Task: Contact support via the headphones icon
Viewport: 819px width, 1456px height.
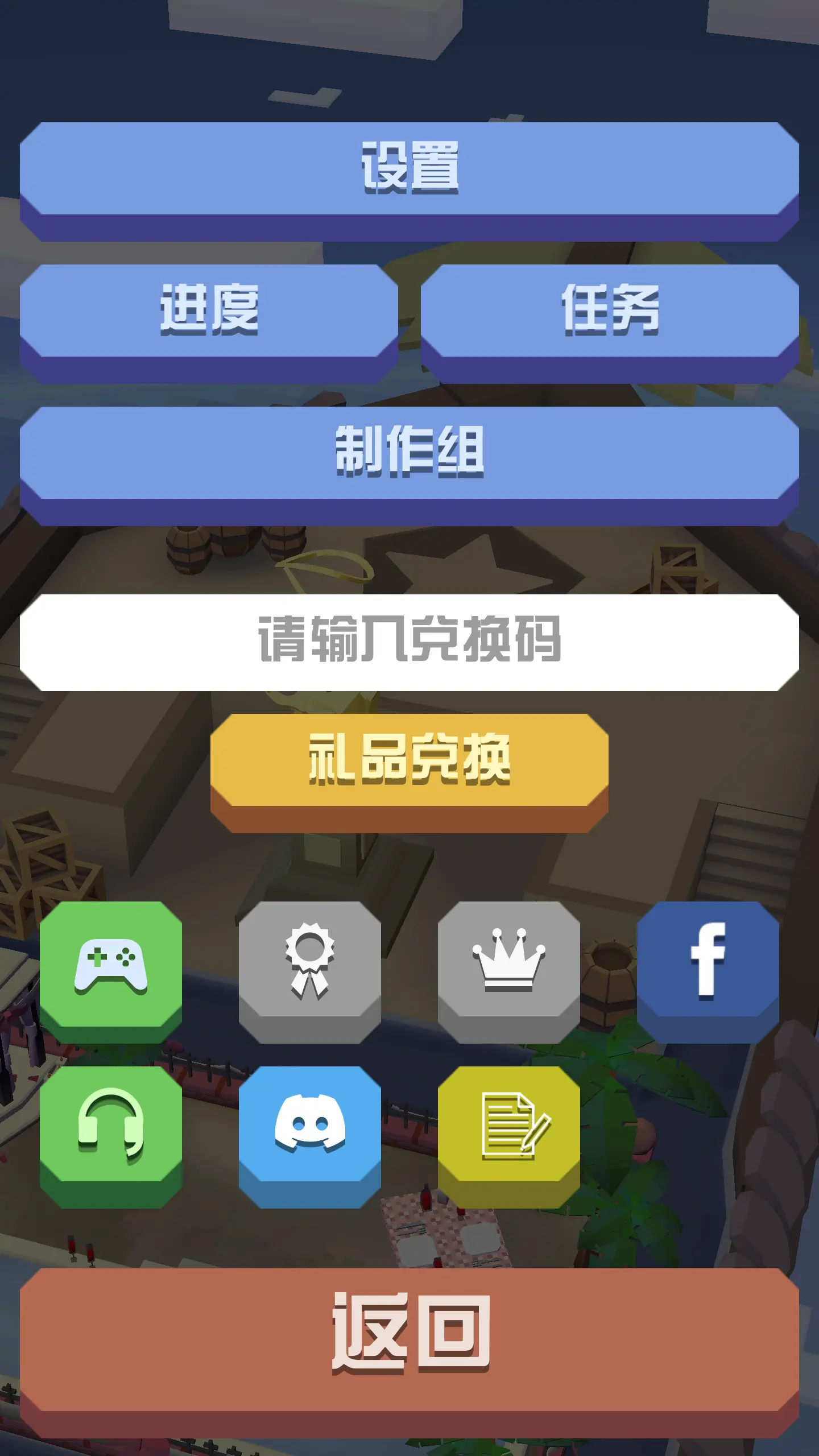Action: 111,1129
